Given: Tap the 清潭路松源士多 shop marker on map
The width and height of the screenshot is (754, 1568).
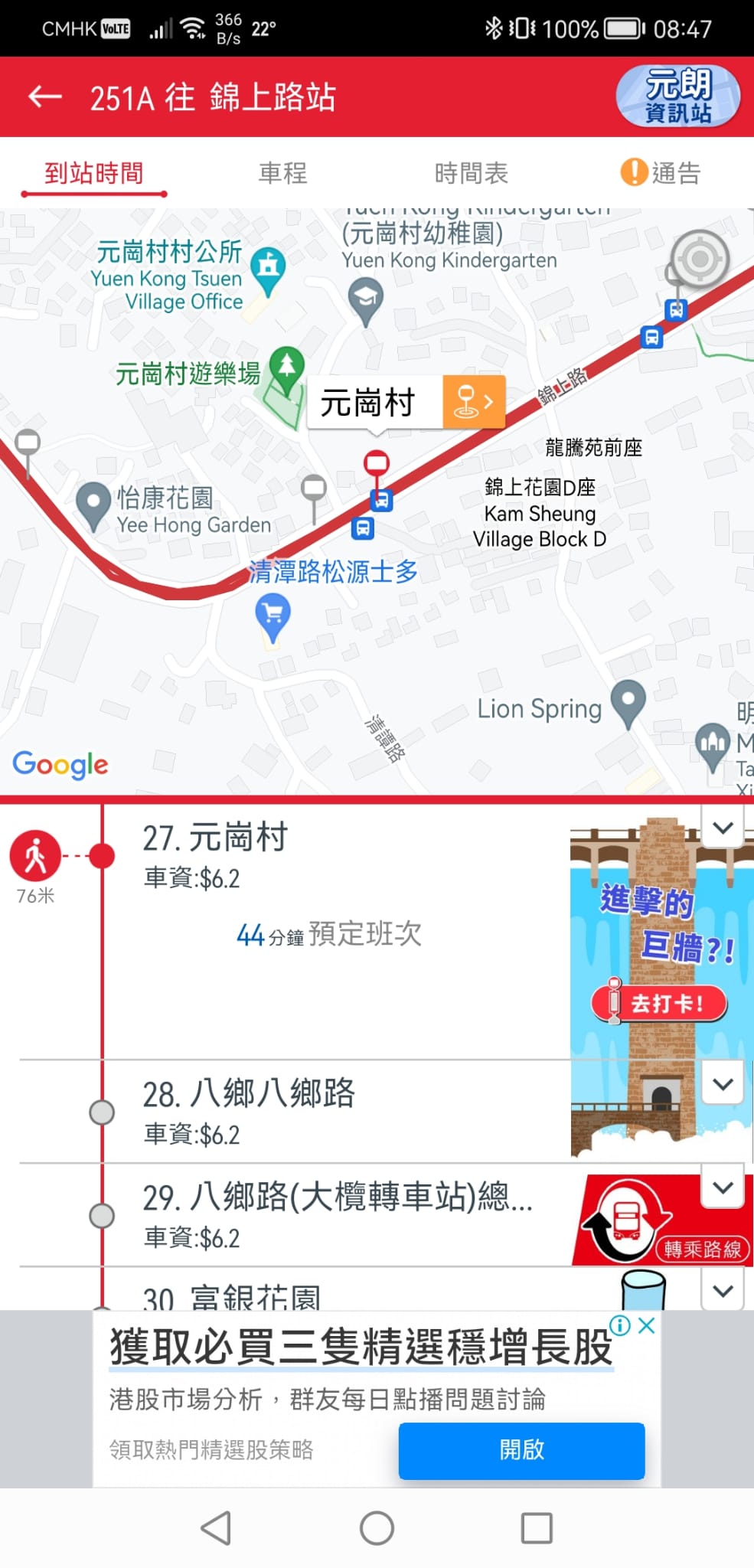Looking at the screenshot, I should (x=273, y=616).
